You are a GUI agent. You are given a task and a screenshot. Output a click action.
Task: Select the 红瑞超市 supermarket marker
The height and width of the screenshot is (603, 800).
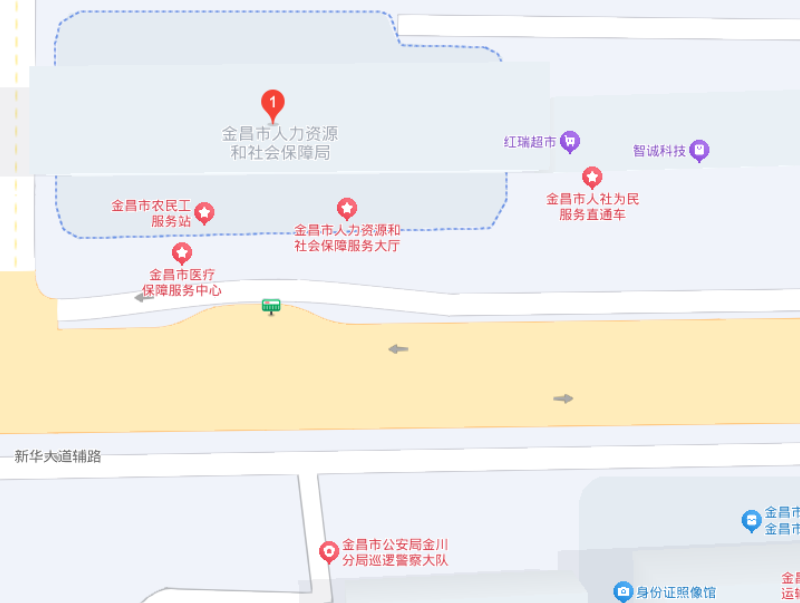pos(570,142)
